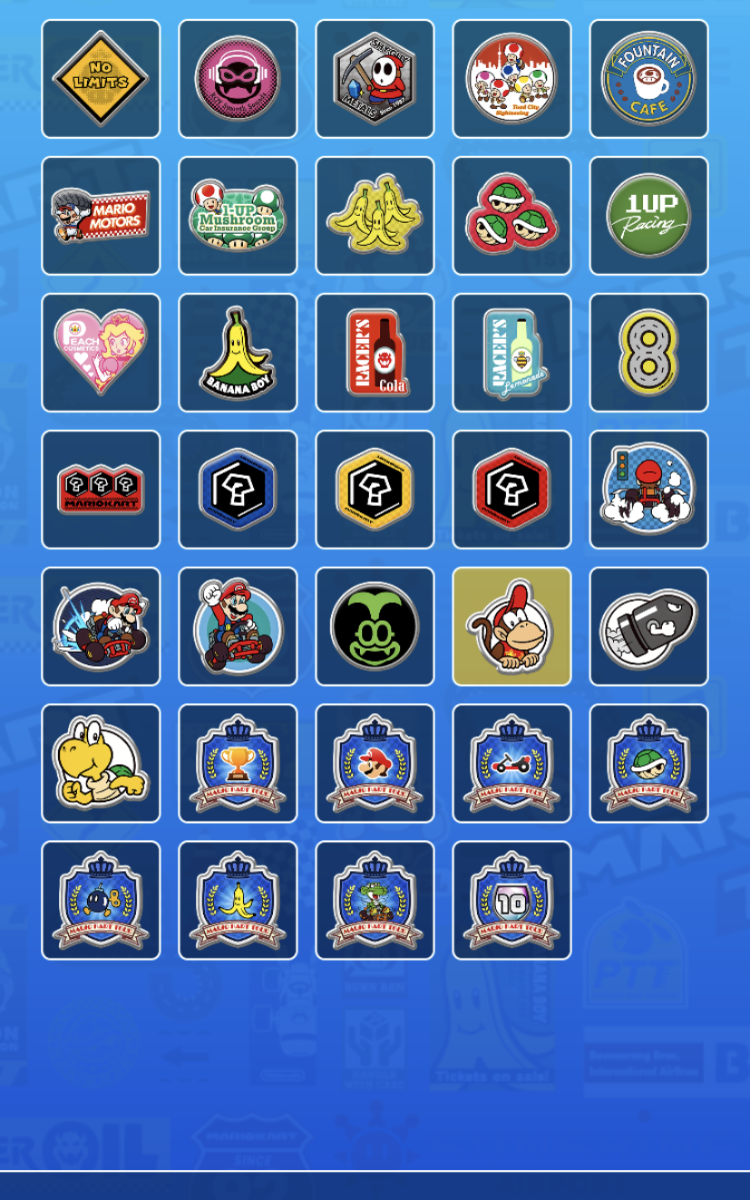Choose the Racer's Cola badge
Image resolution: width=750 pixels, height=1200 pixels.
point(375,353)
